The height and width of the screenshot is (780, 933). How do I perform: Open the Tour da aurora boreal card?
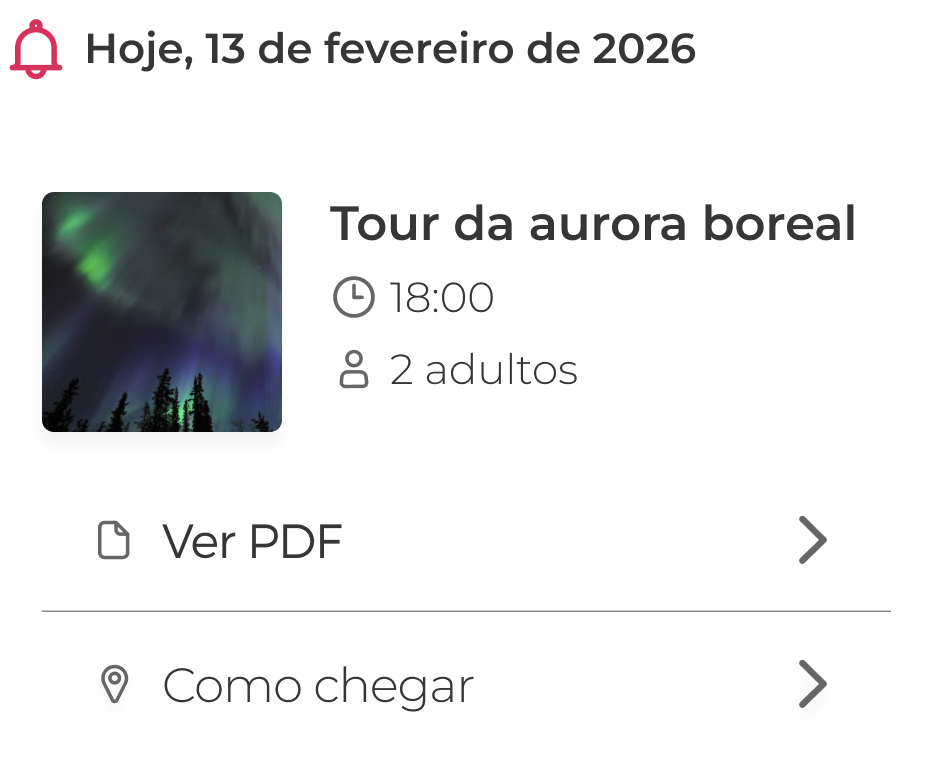[592, 224]
